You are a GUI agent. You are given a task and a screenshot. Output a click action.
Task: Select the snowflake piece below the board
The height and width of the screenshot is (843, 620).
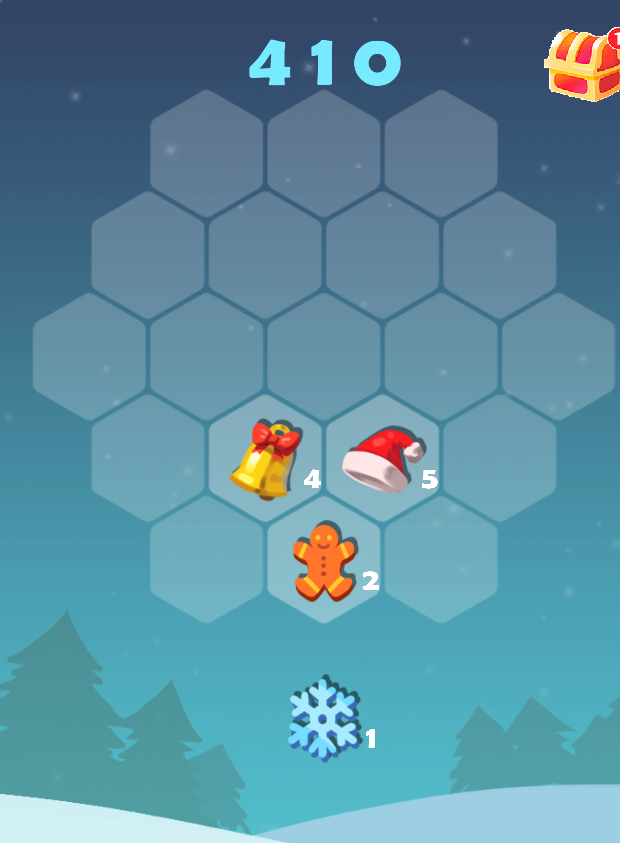click(324, 718)
